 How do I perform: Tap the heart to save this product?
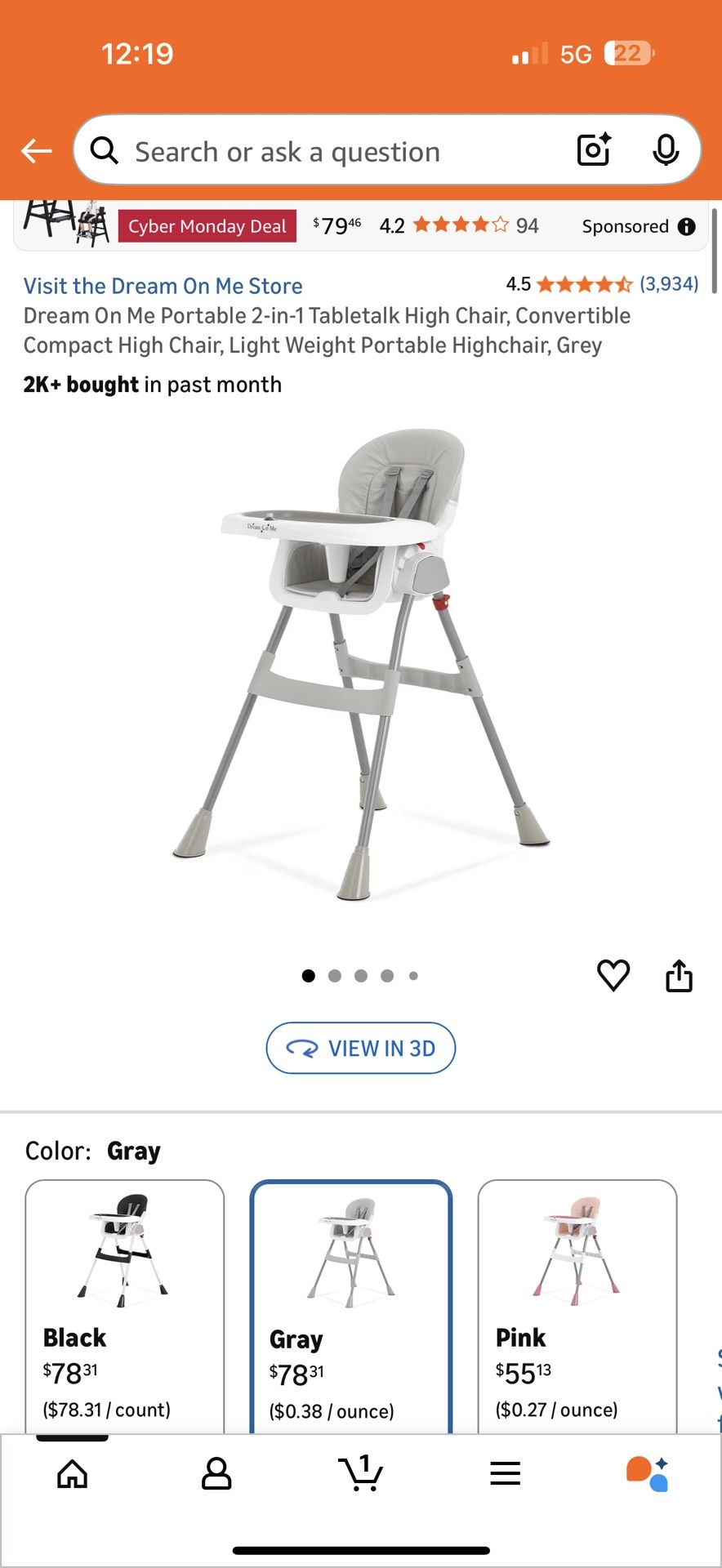click(x=614, y=974)
